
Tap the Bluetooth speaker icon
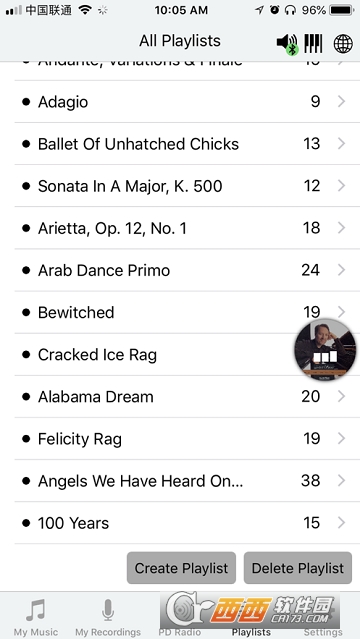pyautogui.click(x=287, y=43)
